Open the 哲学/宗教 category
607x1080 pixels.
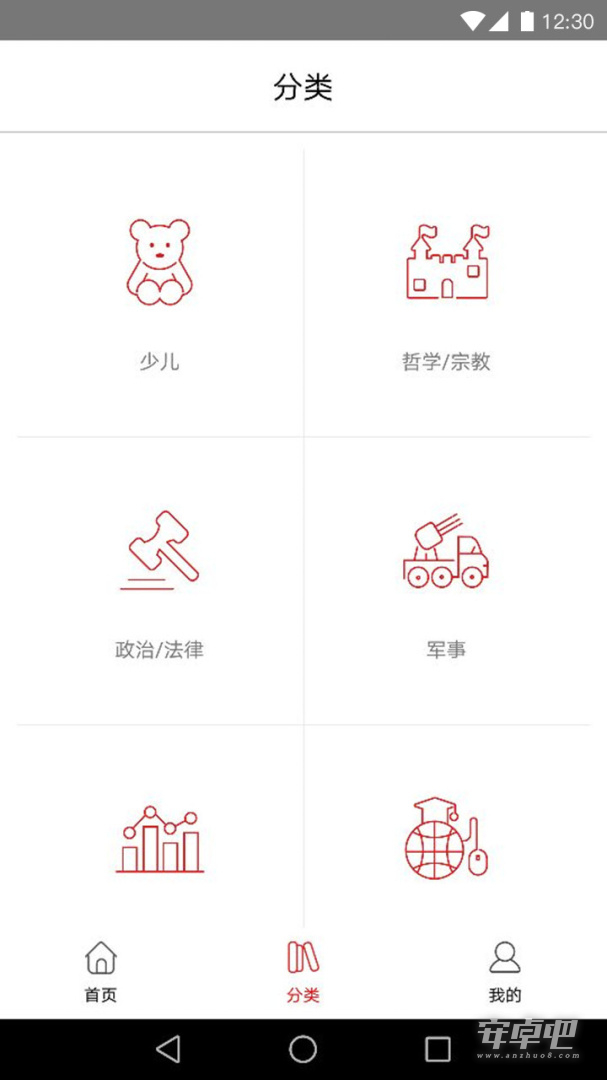pos(447,293)
